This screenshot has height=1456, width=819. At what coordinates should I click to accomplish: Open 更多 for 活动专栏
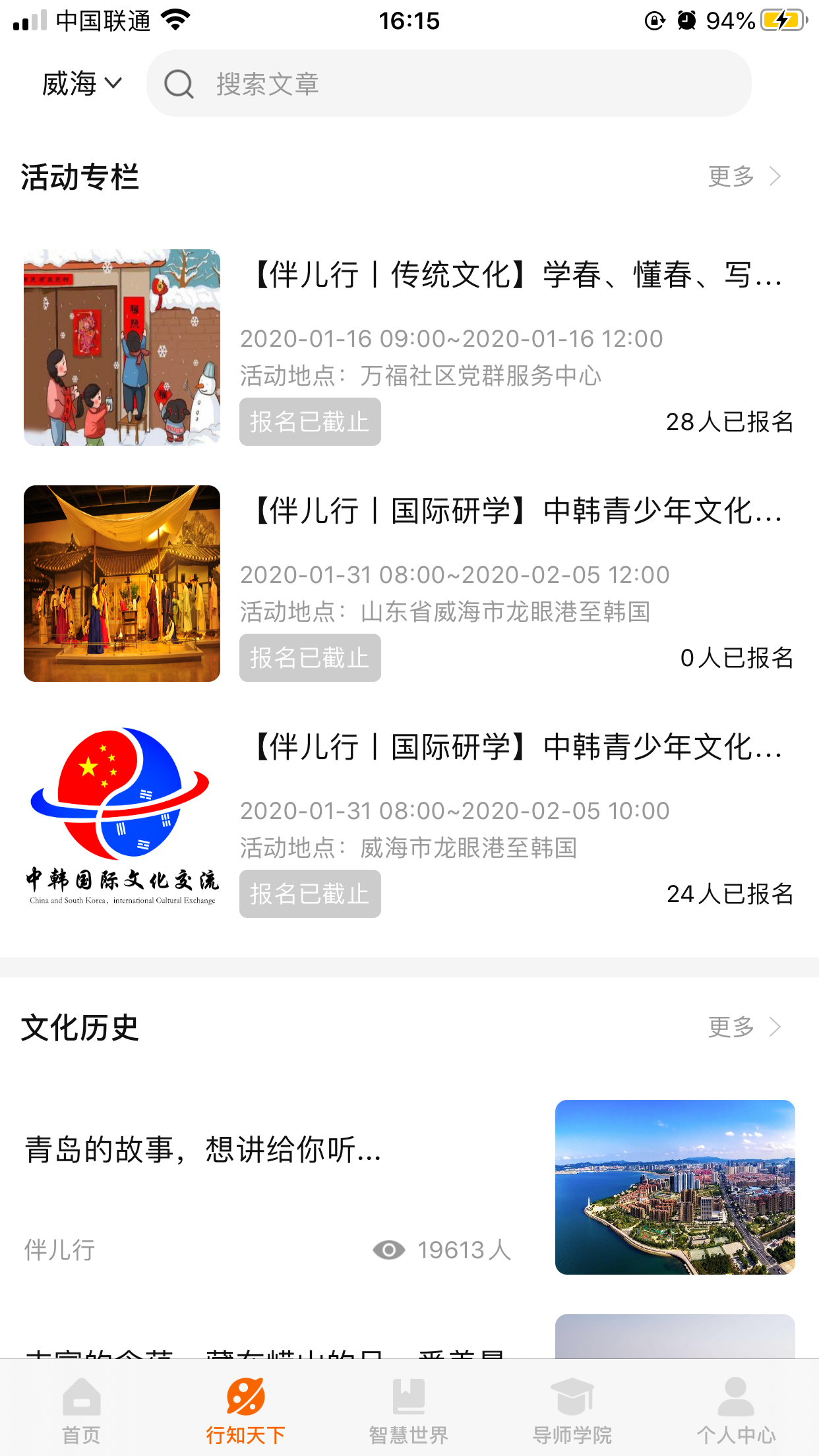(x=744, y=177)
